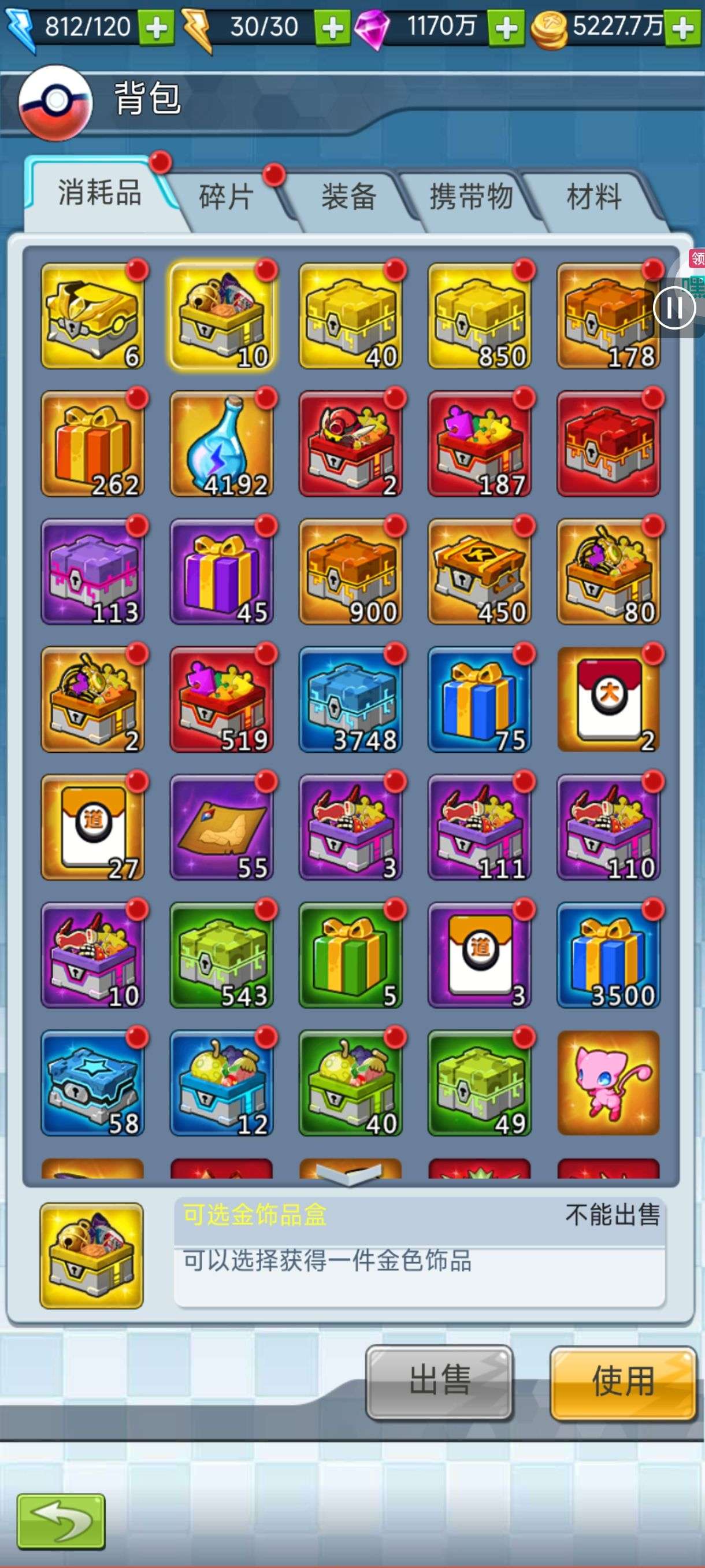Add blue energy with the plus button
Viewport: 705px width, 1568px height.
point(157,28)
